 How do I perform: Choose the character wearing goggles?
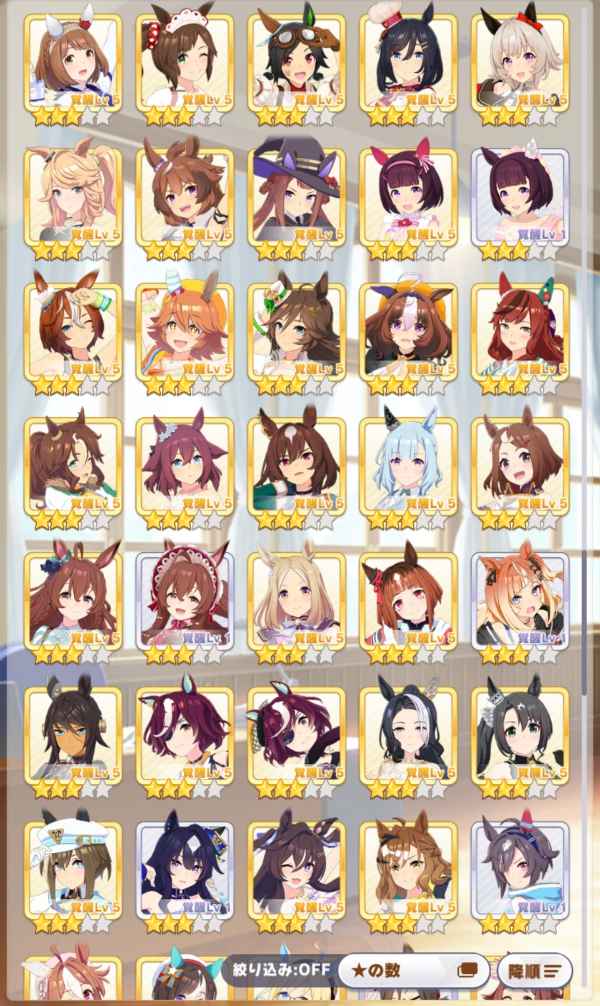[296, 60]
